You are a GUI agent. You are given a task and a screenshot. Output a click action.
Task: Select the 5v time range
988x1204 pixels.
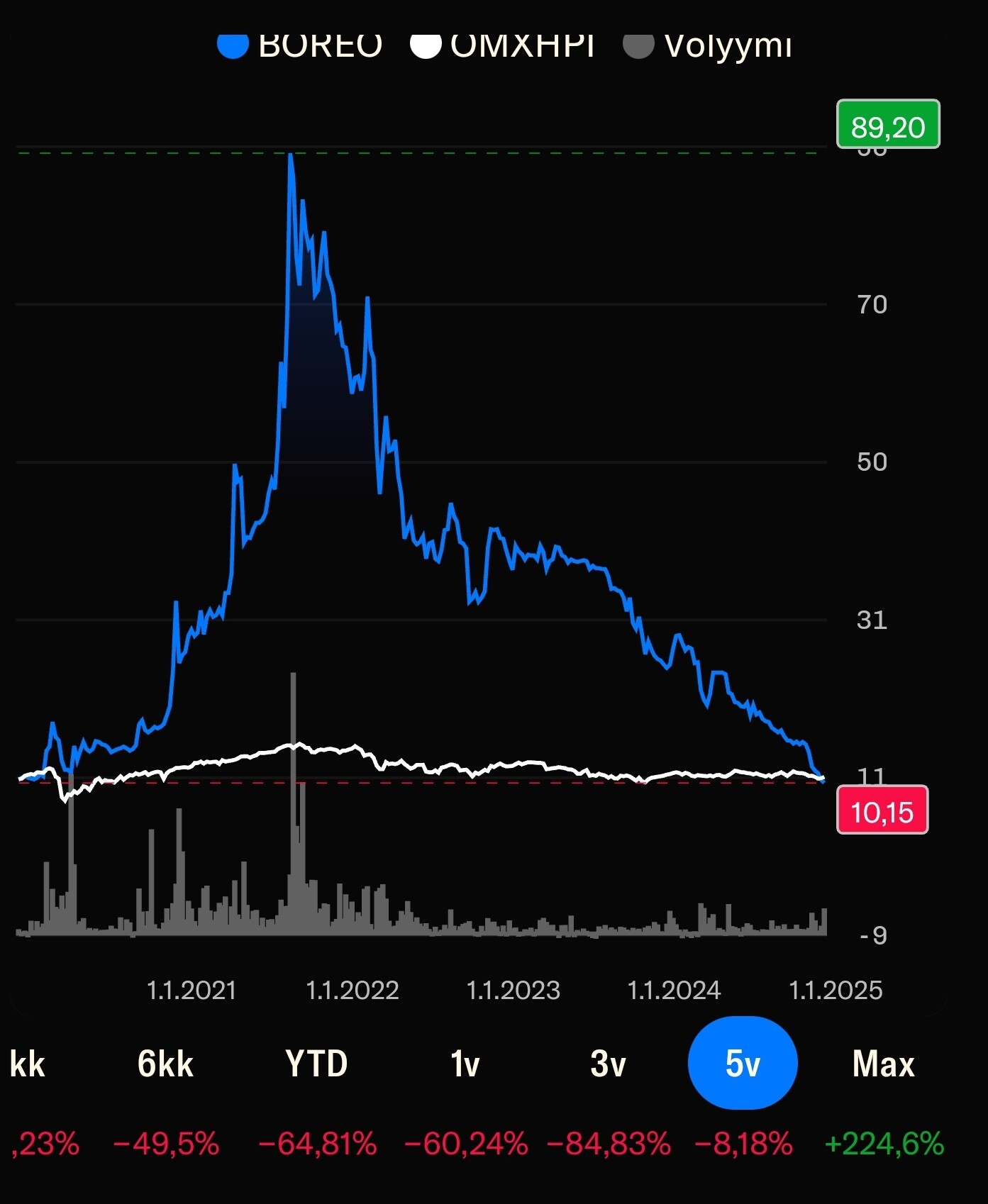tap(743, 1064)
